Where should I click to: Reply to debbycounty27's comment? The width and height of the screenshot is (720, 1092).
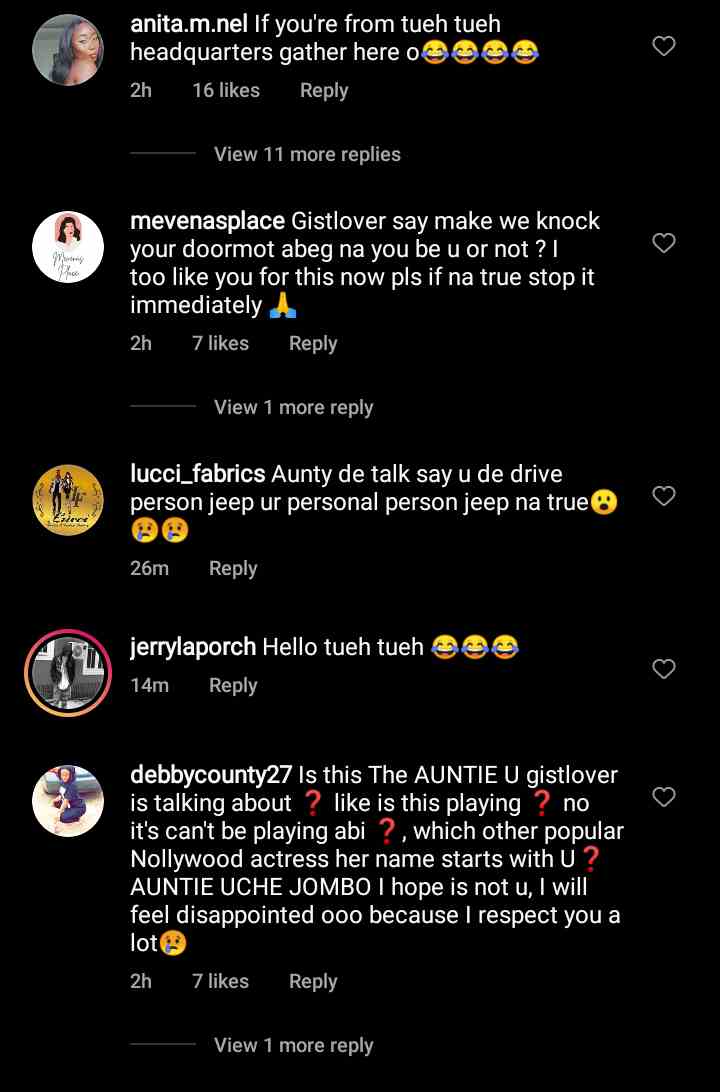(313, 981)
